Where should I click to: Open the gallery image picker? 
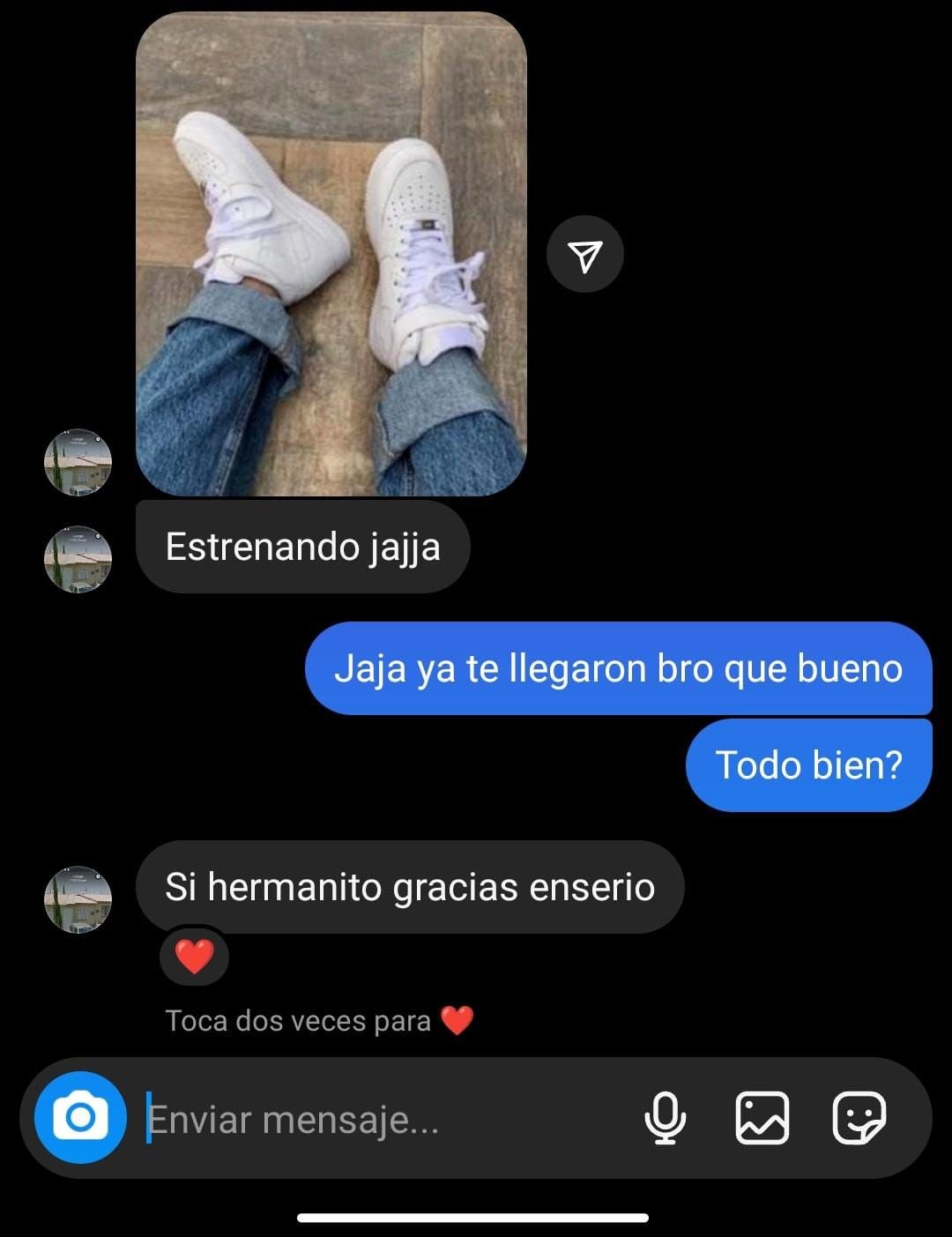[x=762, y=1118]
